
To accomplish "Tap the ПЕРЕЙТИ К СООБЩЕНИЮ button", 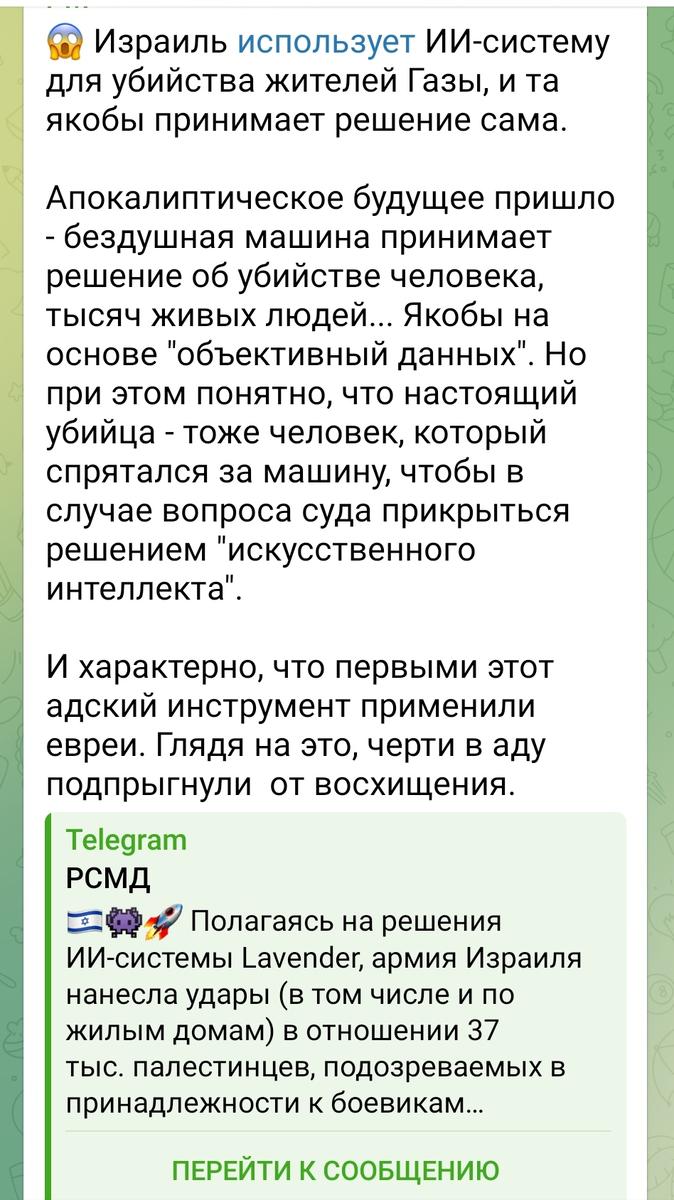I will point(336,1170).
